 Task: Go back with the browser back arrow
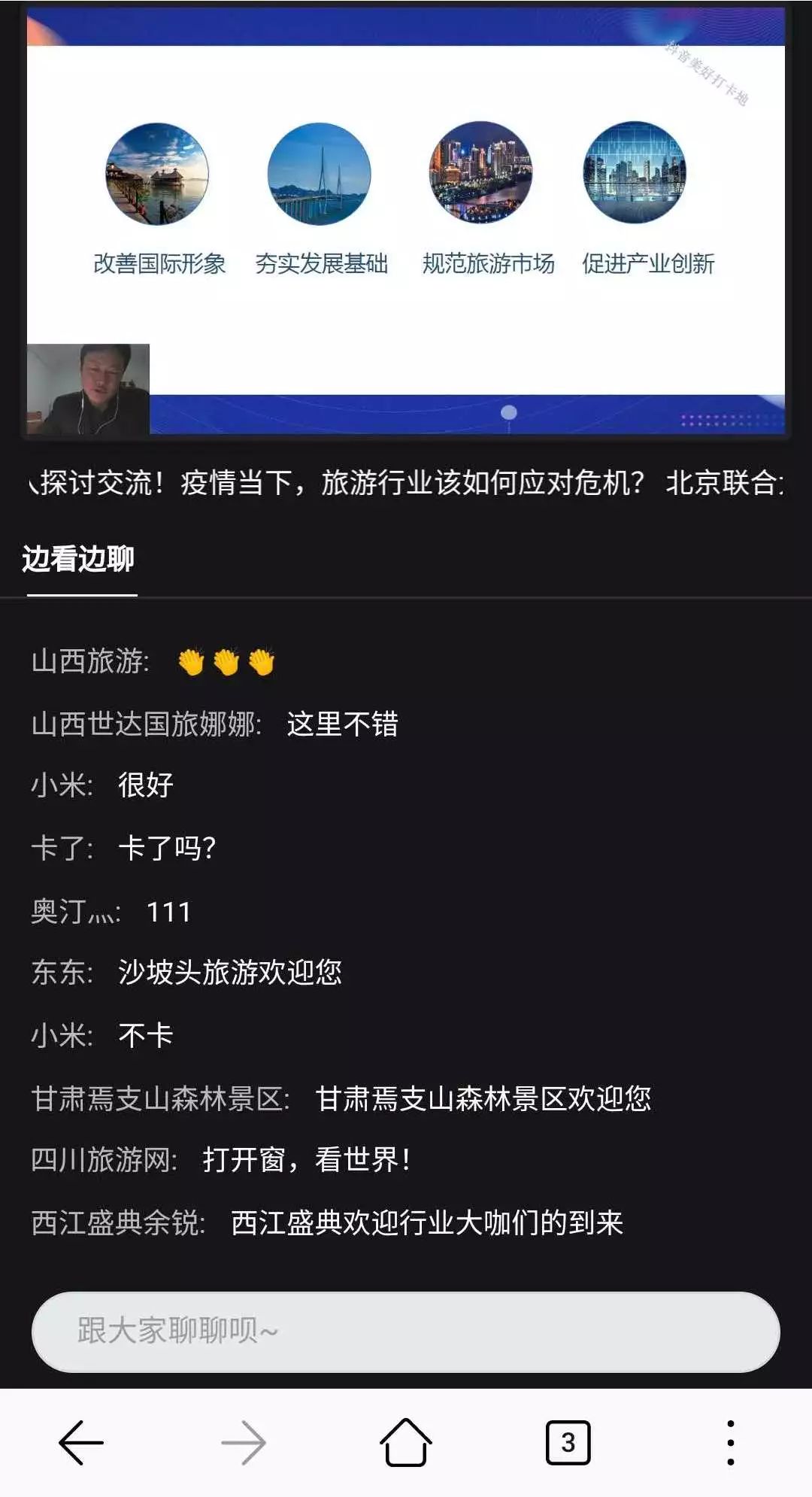click(x=81, y=1443)
